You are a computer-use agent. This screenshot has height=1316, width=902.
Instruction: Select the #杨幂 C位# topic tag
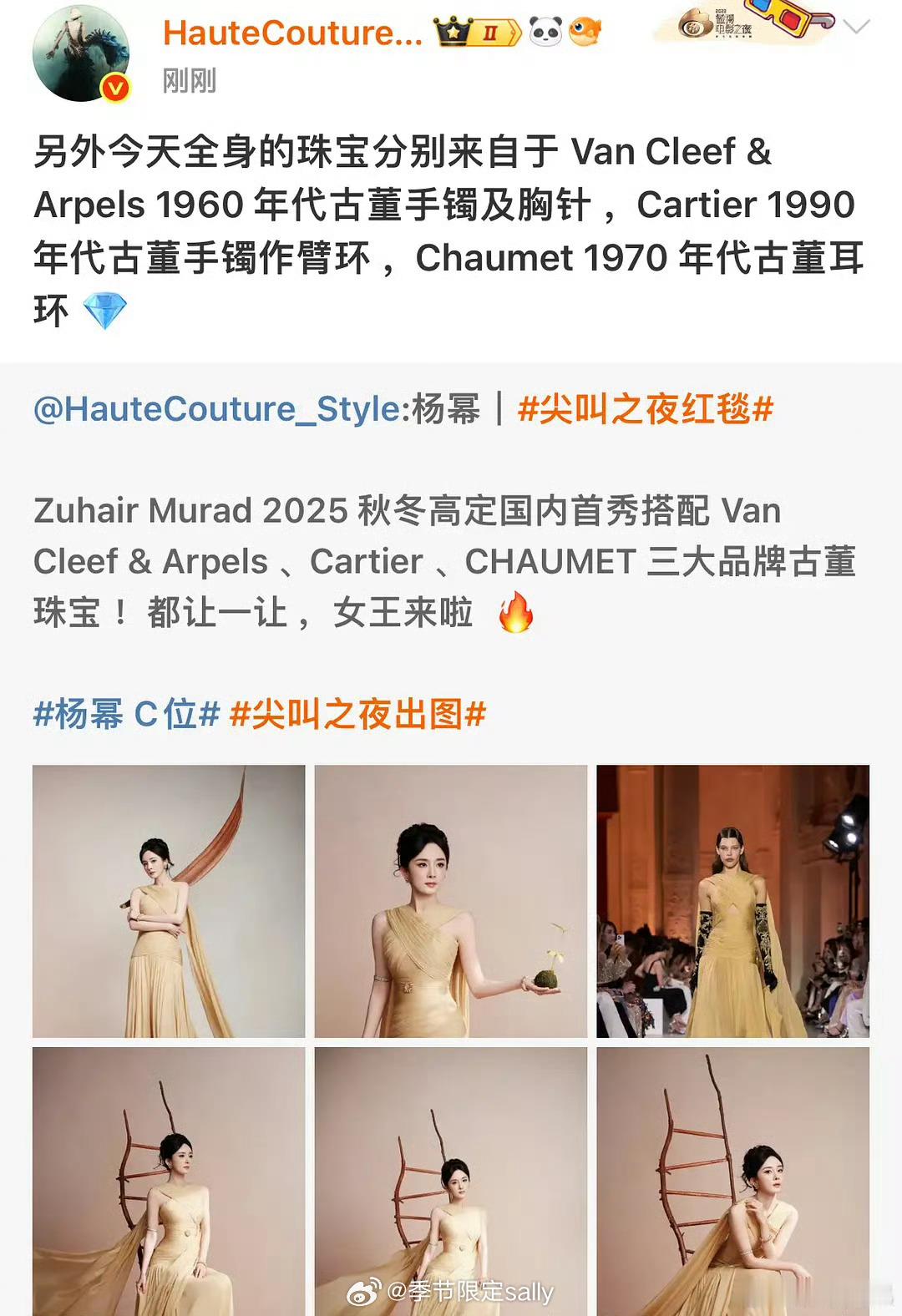tap(125, 716)
